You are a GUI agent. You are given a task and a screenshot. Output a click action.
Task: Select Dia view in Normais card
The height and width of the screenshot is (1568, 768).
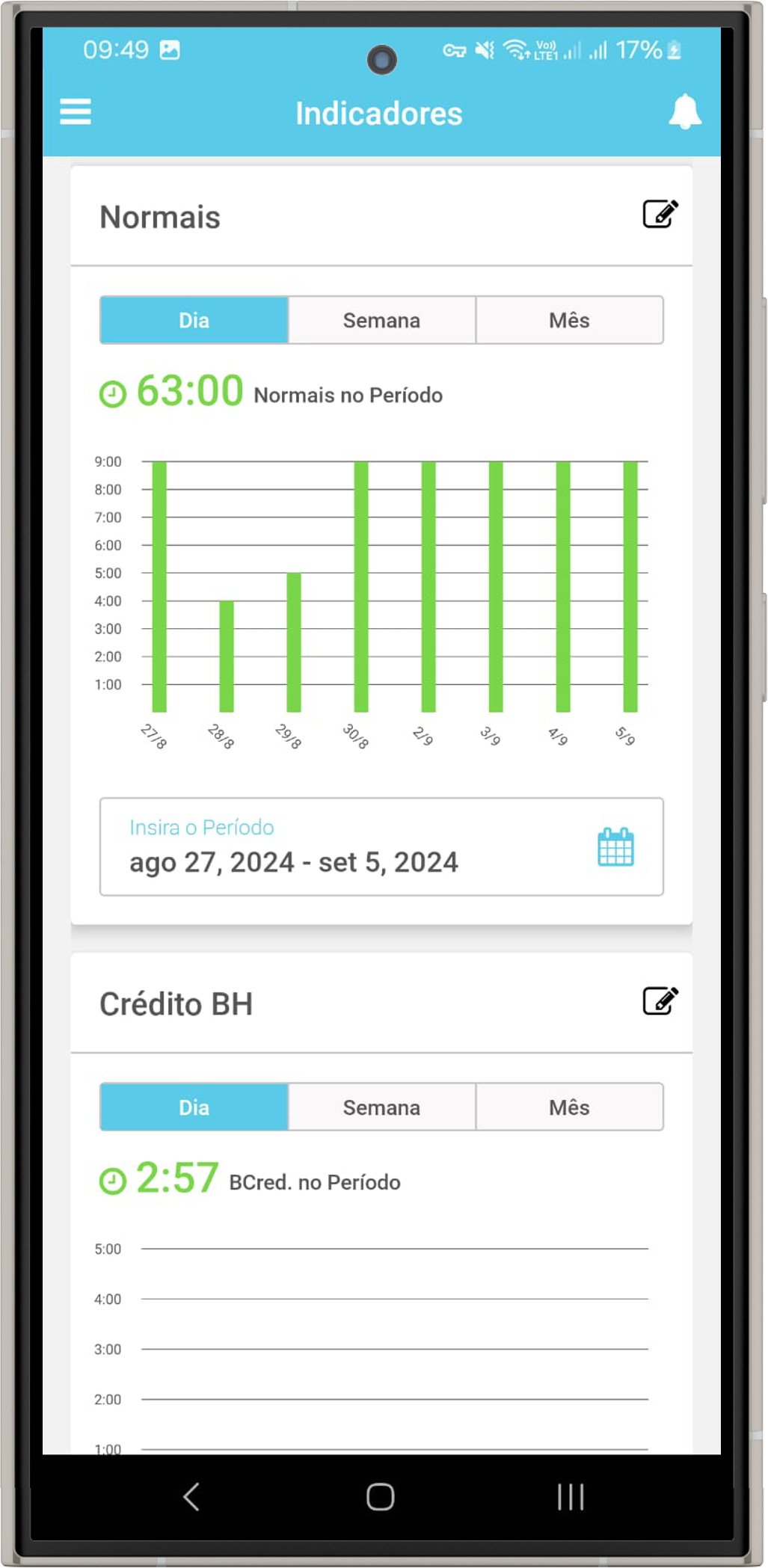pyautogui.click(x=194, y=320)
